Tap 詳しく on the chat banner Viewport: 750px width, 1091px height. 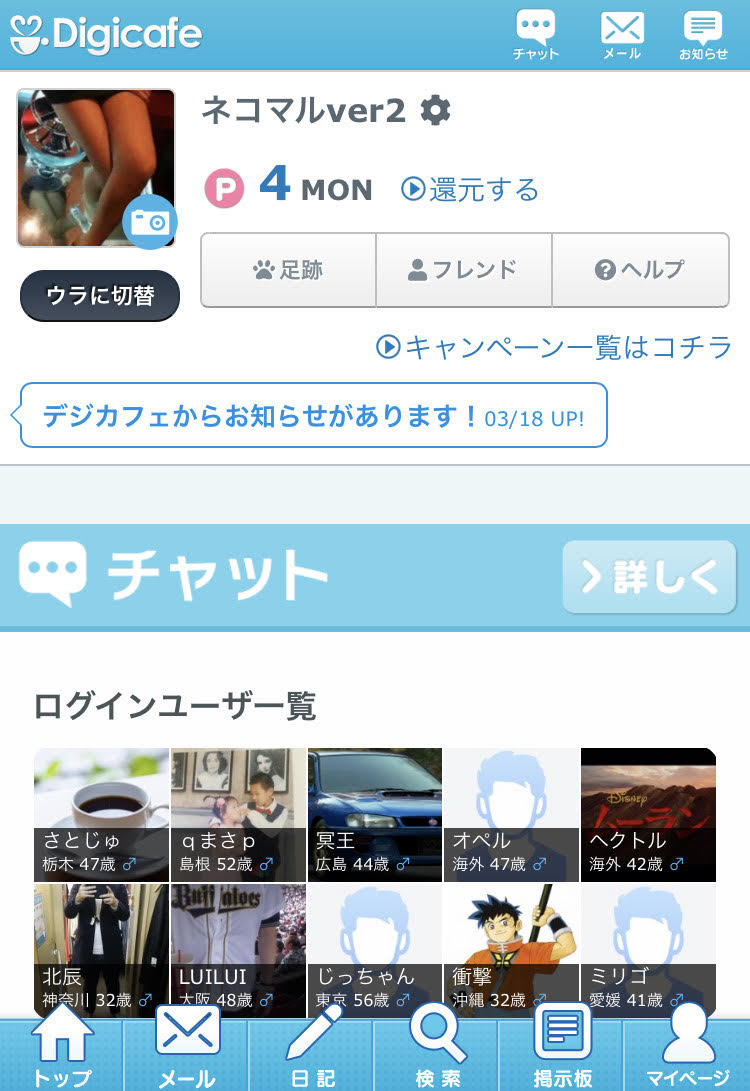pyautogui.click(x=649, y=577)
